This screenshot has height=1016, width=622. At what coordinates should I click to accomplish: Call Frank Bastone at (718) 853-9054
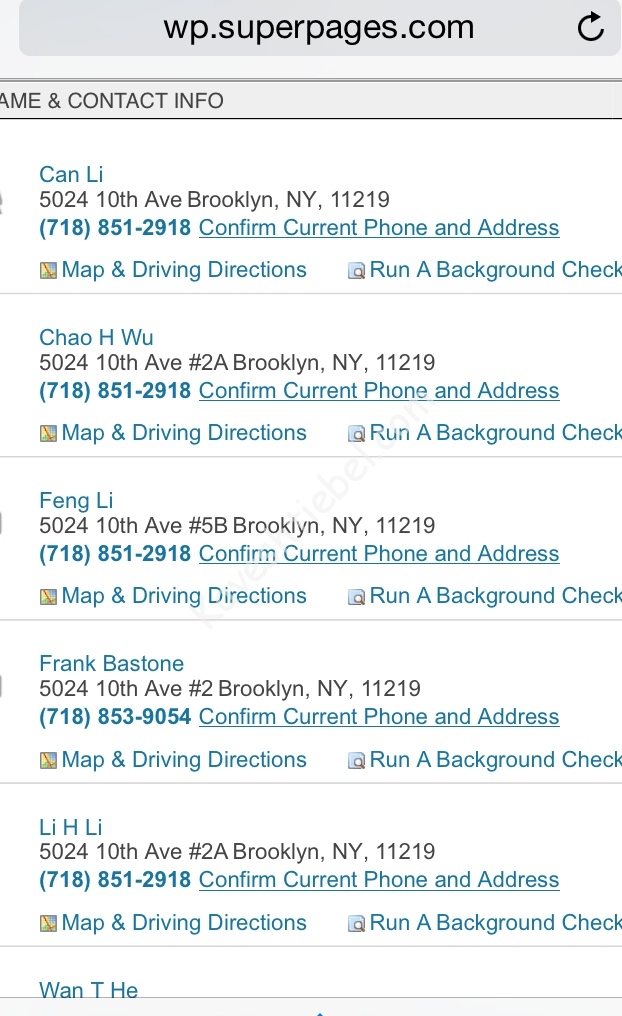tap(115, 717)
